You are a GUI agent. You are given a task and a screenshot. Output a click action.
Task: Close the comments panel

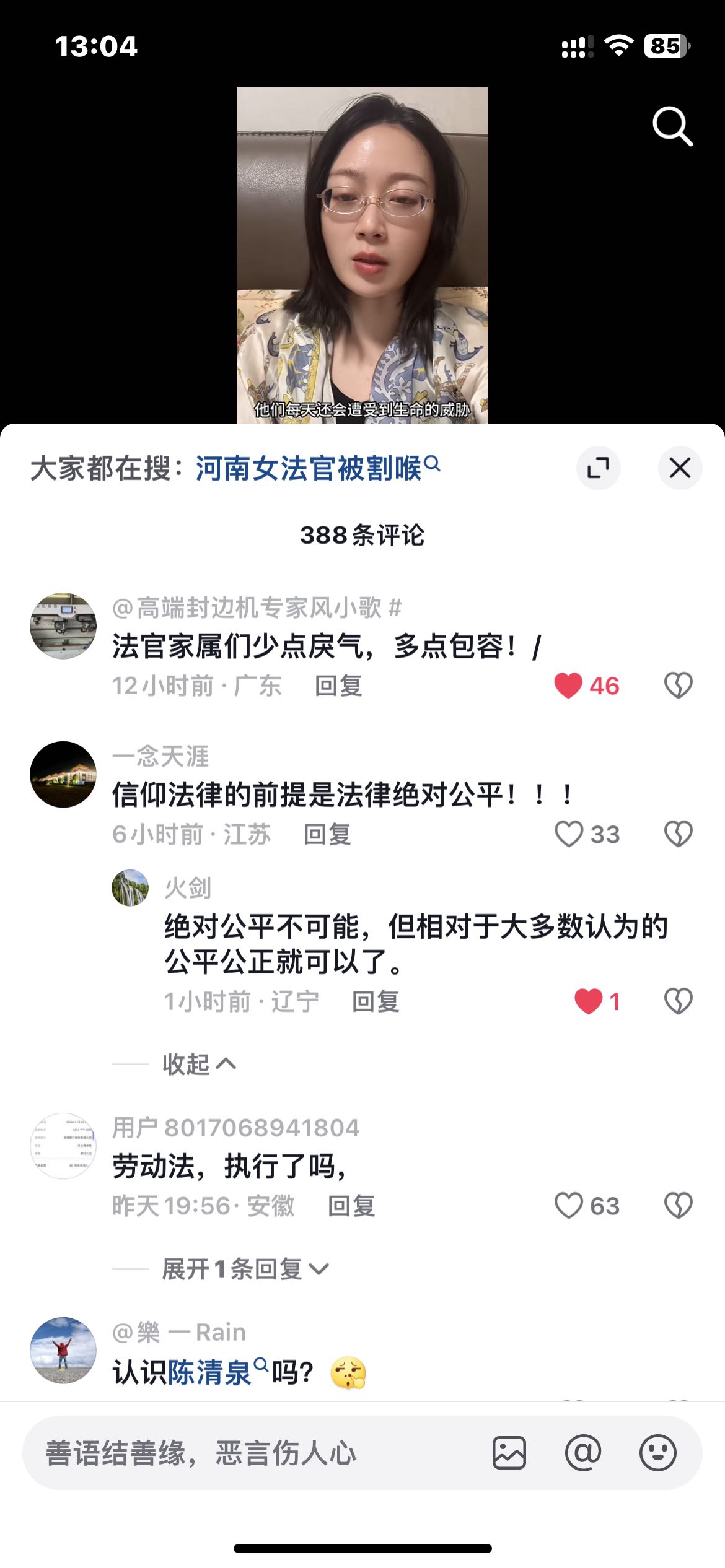point(680,468)
